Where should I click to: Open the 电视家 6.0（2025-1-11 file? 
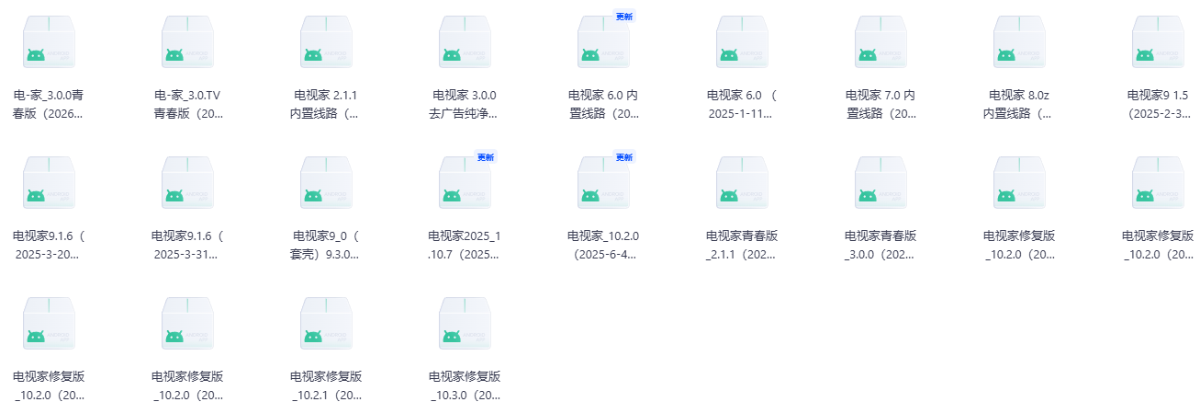pos(742,45)
